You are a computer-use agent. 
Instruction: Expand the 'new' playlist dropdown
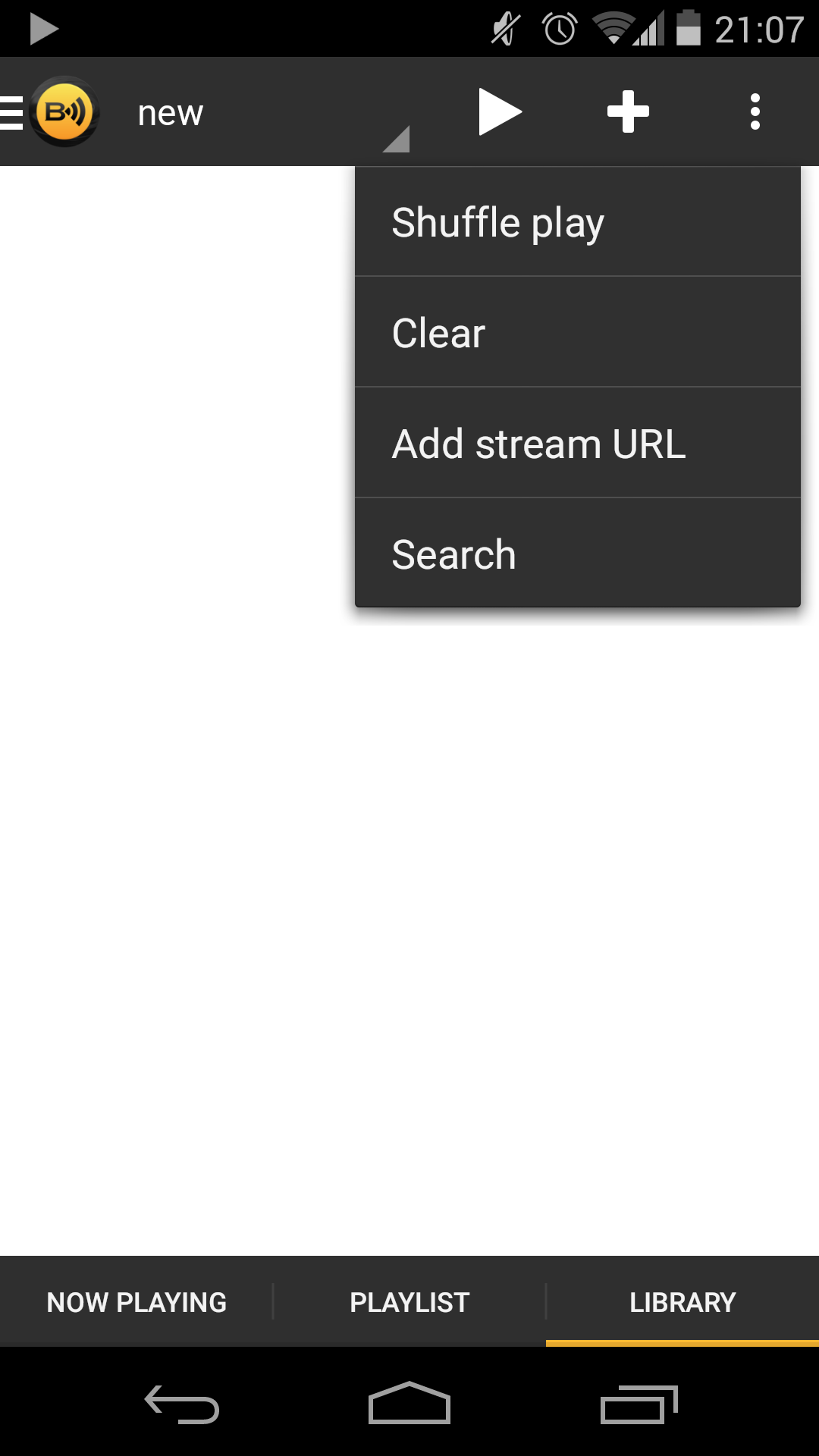tap(265, 114)
